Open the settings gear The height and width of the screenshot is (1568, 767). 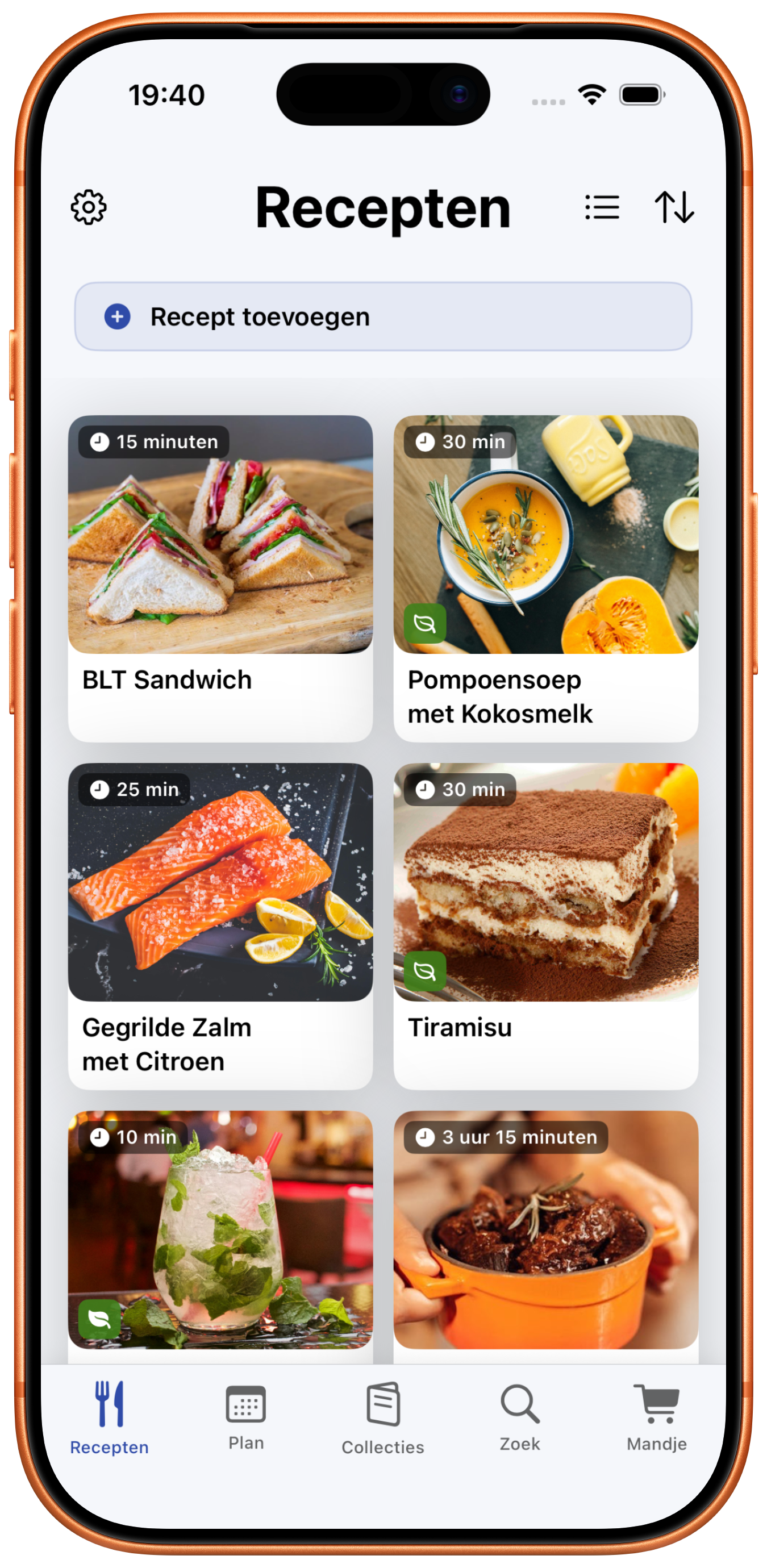coord(89,207)
